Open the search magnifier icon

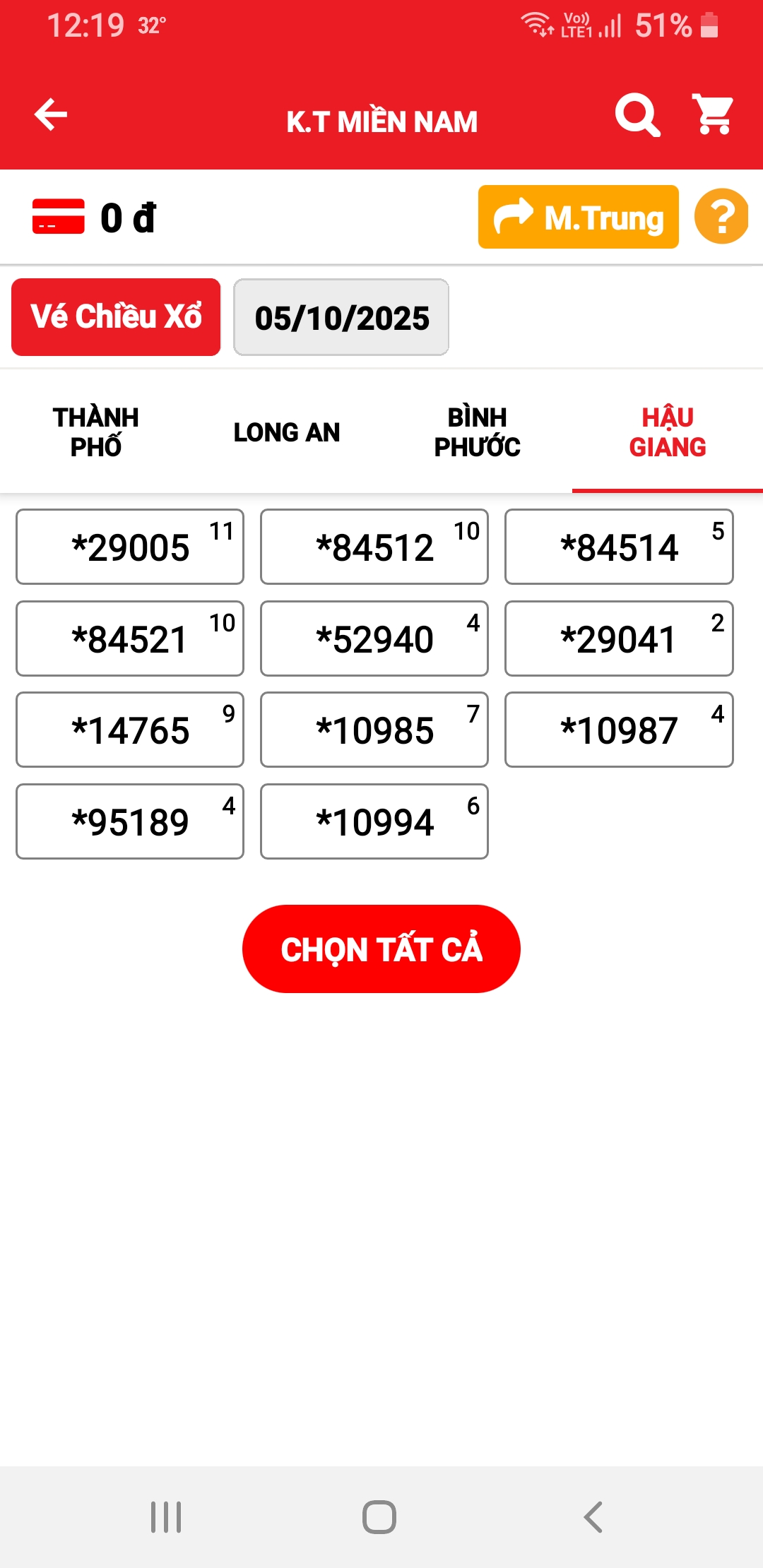(637, 115)
